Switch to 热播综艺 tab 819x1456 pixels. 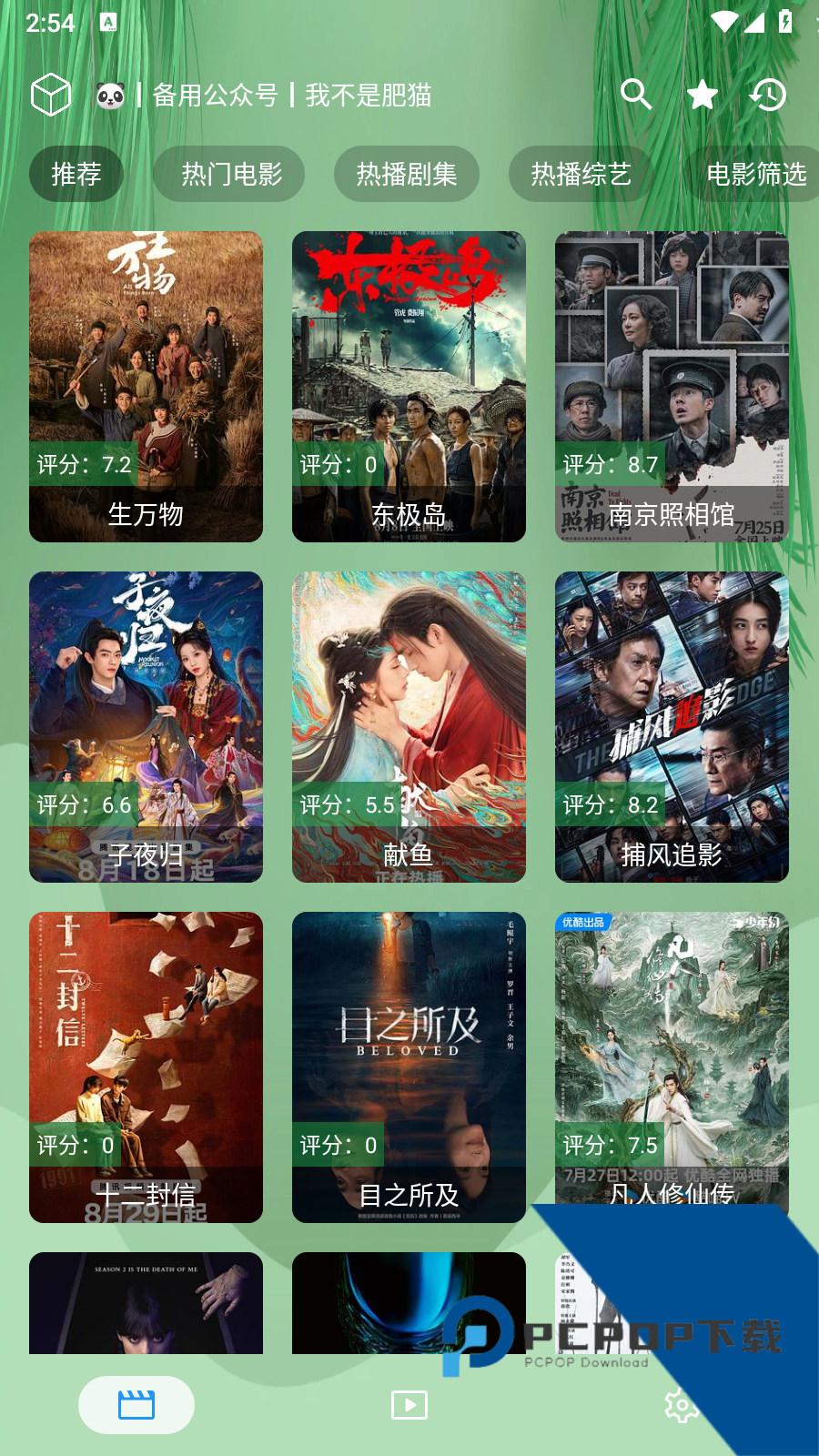point(581,174)
